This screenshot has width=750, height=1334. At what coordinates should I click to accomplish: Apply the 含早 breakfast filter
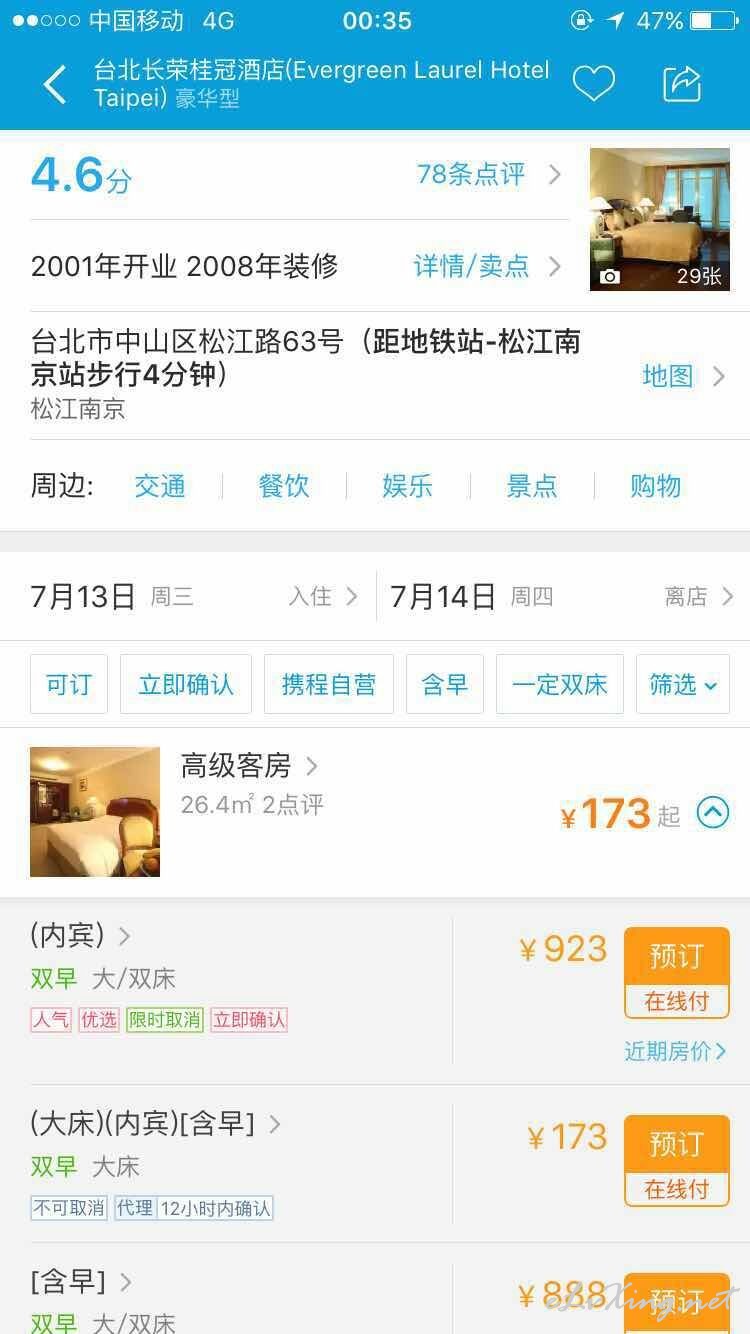445,684
